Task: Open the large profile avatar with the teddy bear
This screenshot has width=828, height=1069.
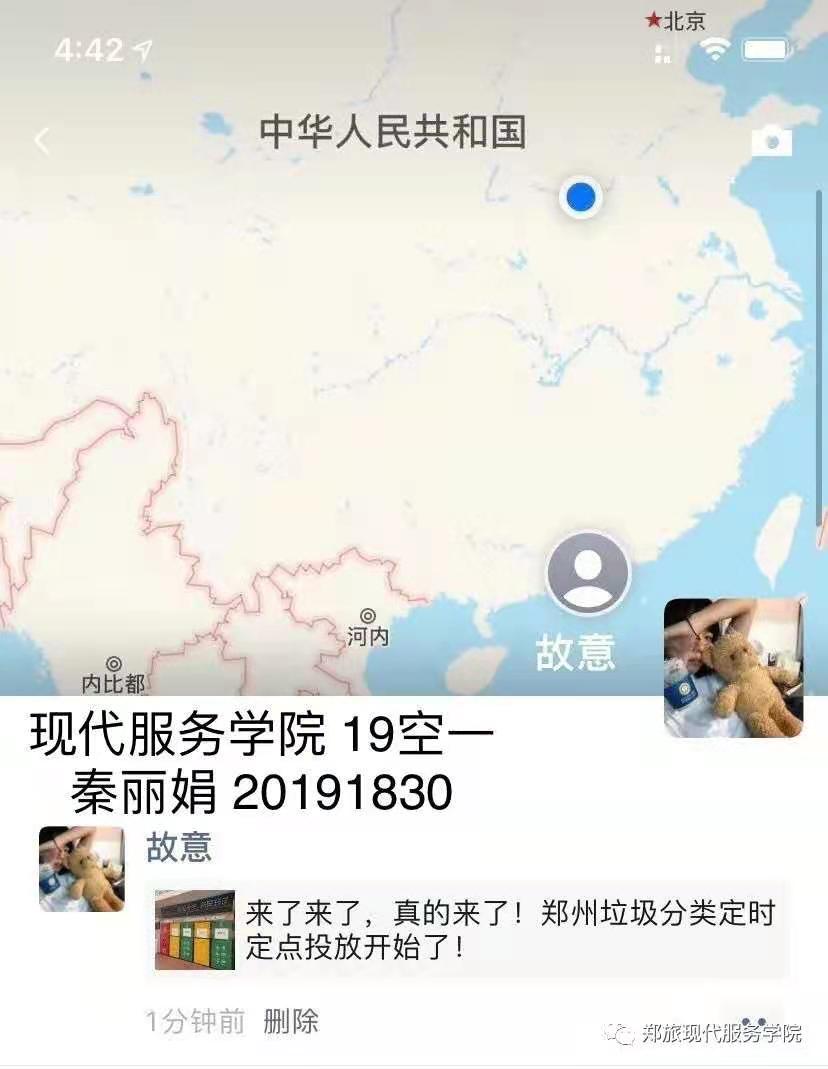Action: (x=733, y=668)
